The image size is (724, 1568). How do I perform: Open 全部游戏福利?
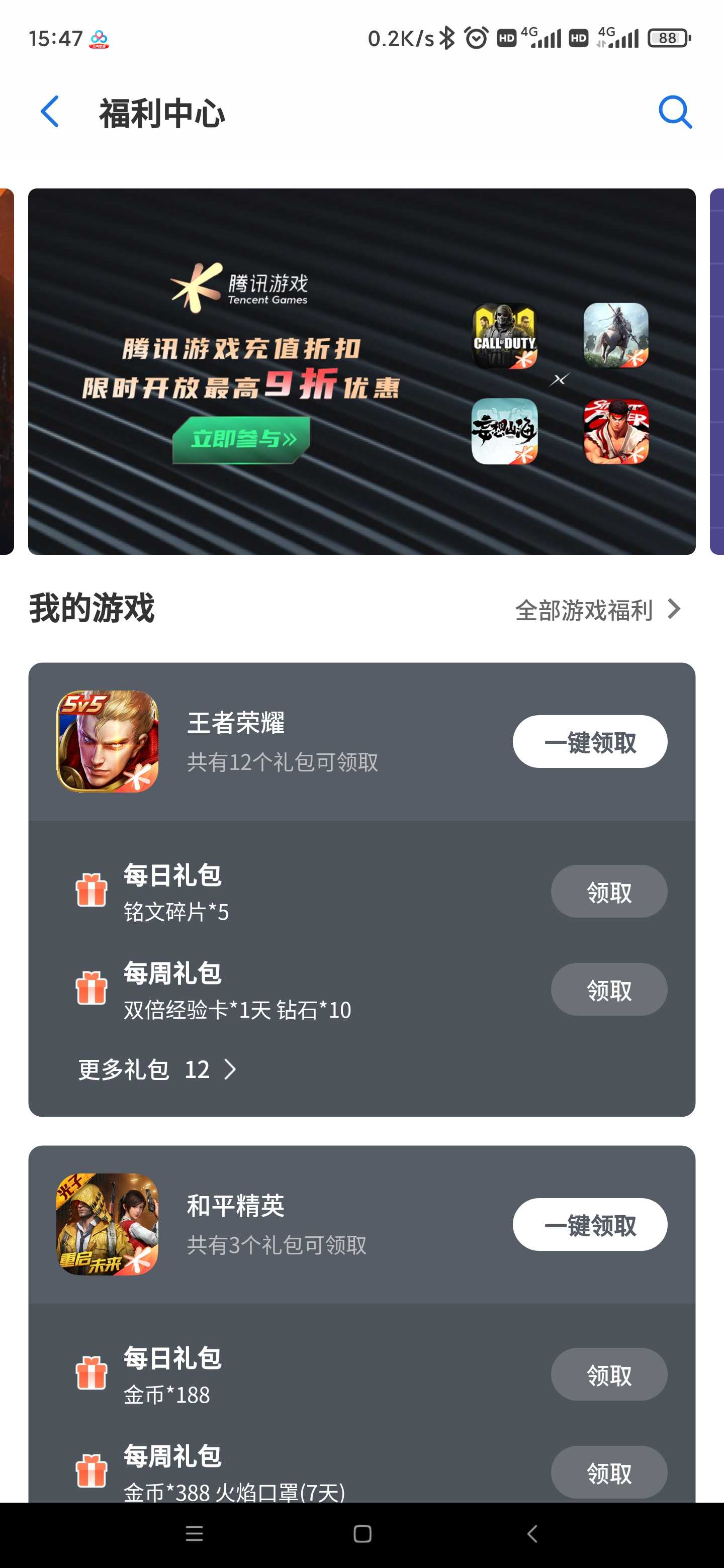click(x=598, y=610)
